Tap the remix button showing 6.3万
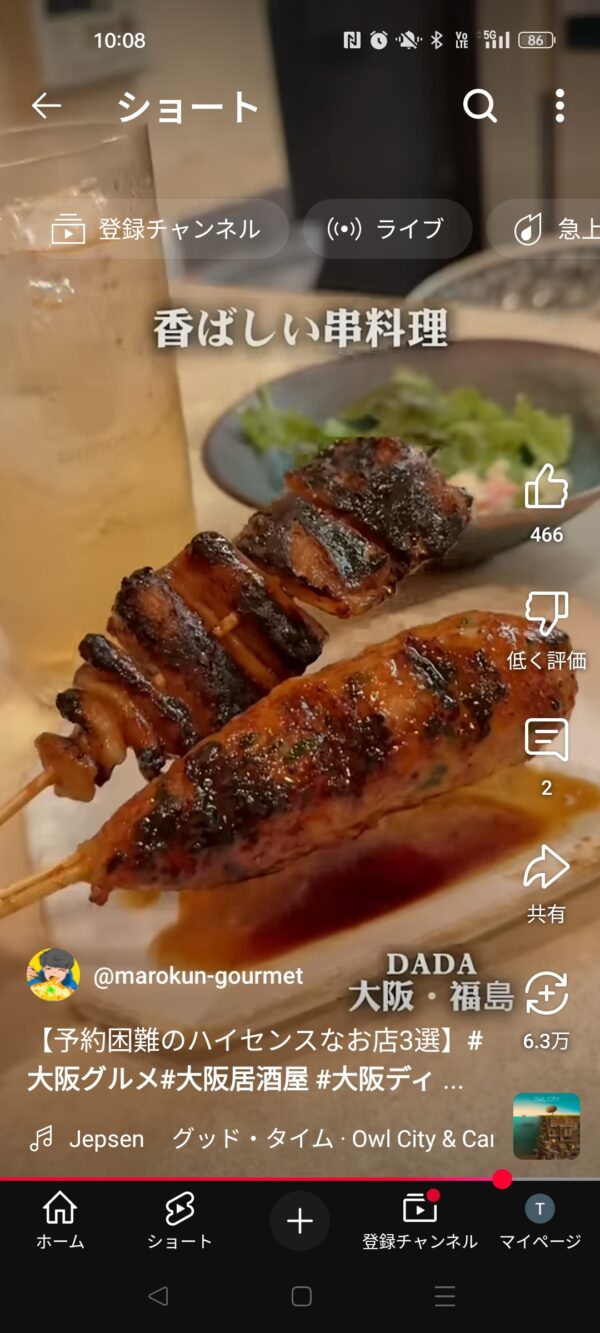 tap(546, 995)
